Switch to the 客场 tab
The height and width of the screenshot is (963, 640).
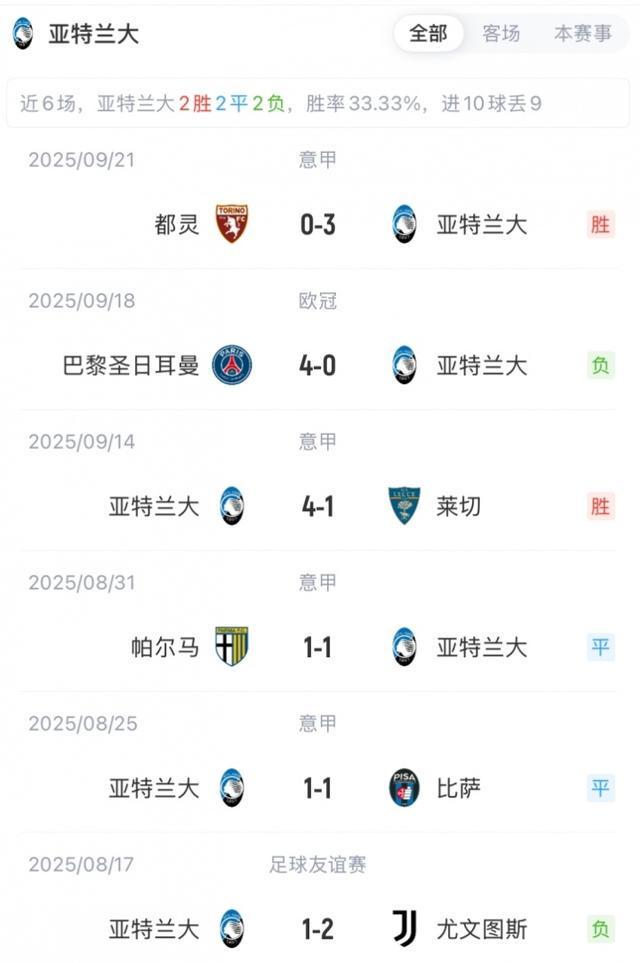[501, 34]
